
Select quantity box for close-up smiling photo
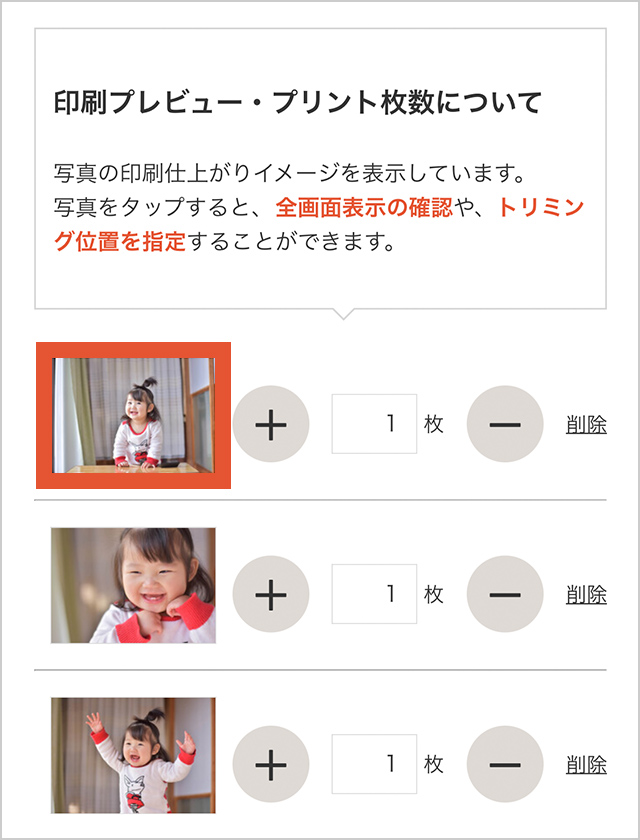point(374,594)
